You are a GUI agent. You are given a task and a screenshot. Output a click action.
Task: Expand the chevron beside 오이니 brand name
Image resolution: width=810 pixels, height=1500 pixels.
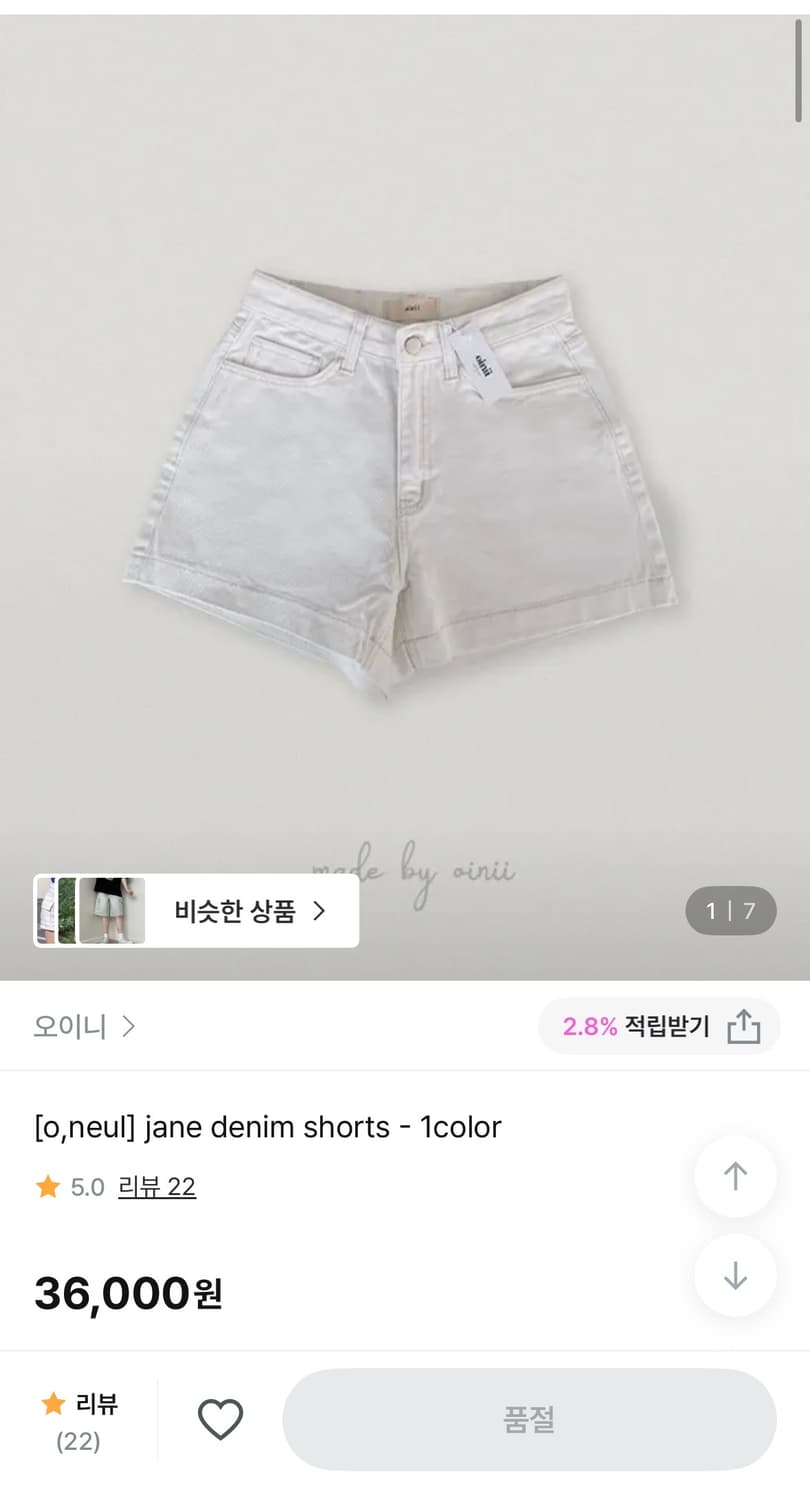(x=128, y=1026)
